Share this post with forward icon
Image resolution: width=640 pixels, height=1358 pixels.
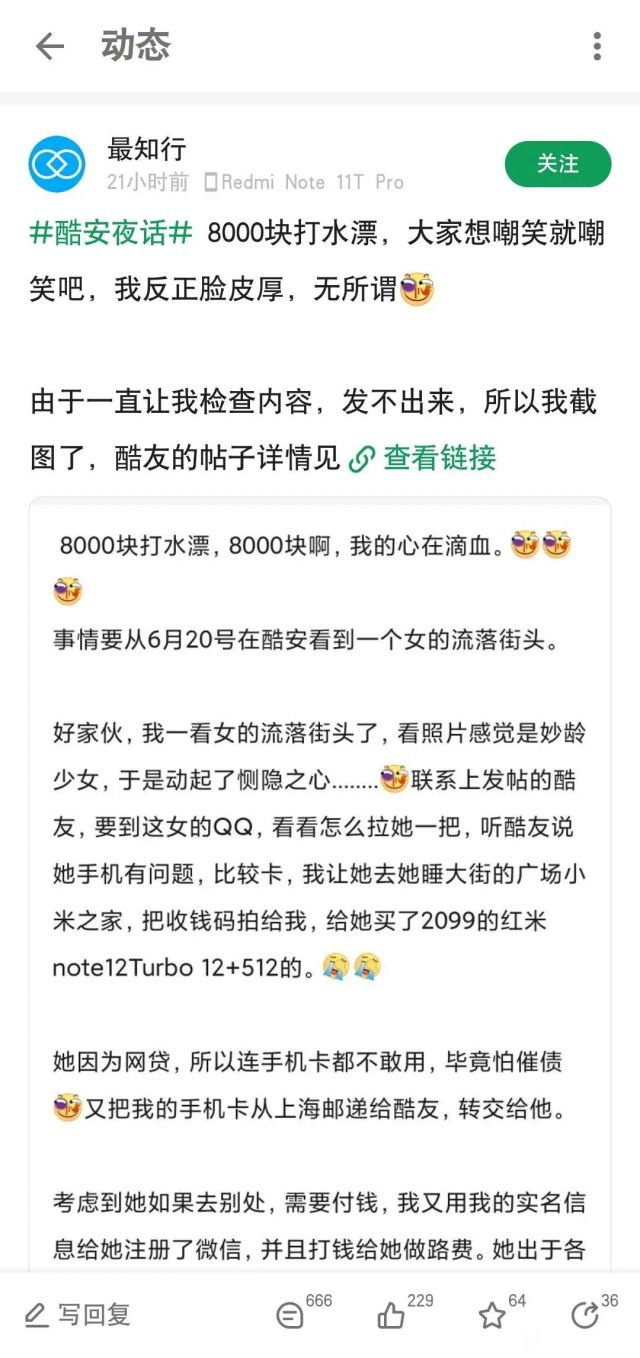pos(584,1316)
